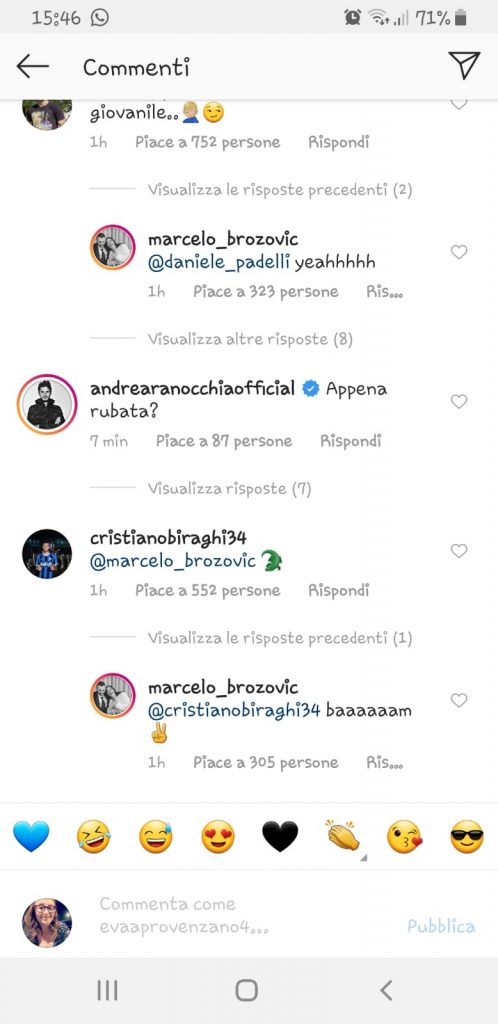This screenshot has height=1024, width=498.
Task: Like marcelo_brozovic's baaaaaam reply
Action: [459, 700]
